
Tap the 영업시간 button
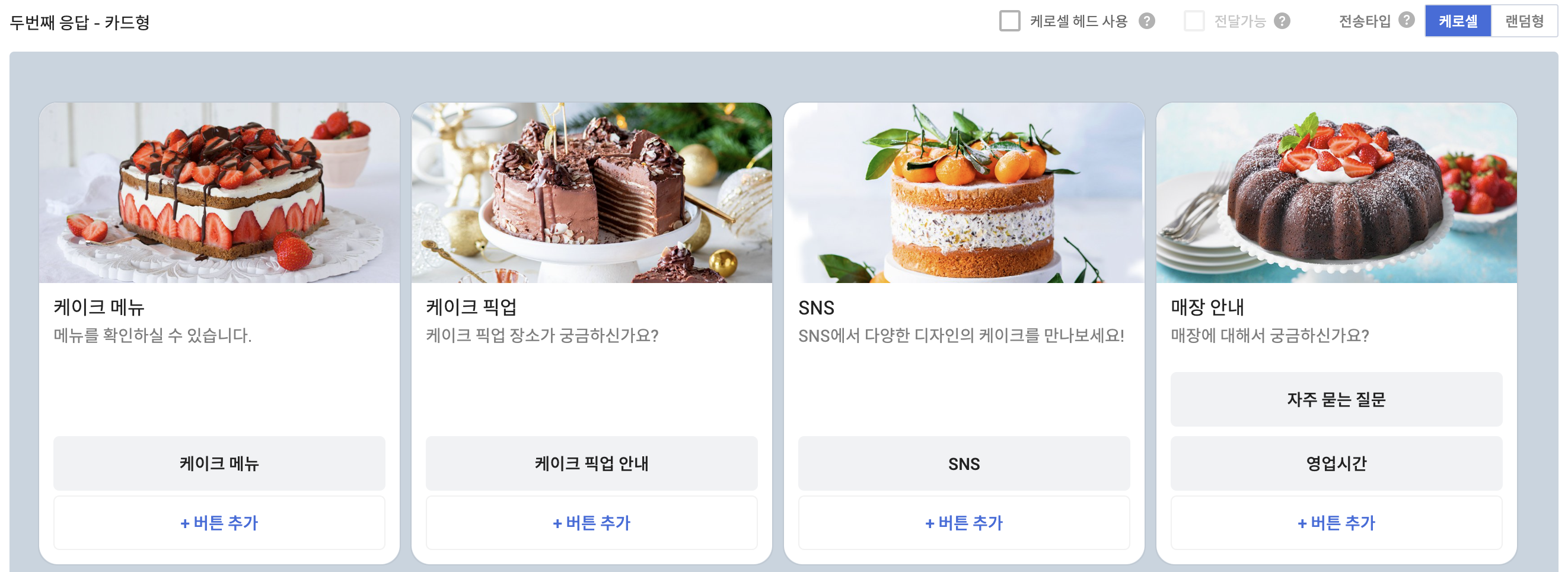point(1336,463)
